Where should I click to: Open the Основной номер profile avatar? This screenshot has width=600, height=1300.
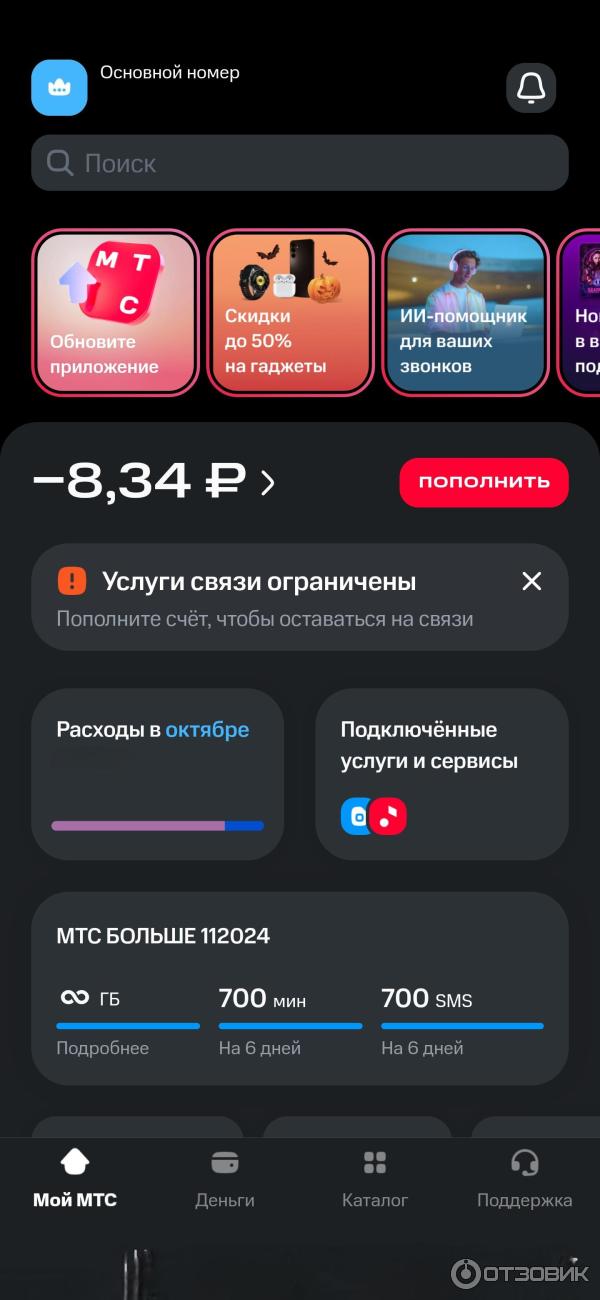pyautogui.click(x=59, y=88)
